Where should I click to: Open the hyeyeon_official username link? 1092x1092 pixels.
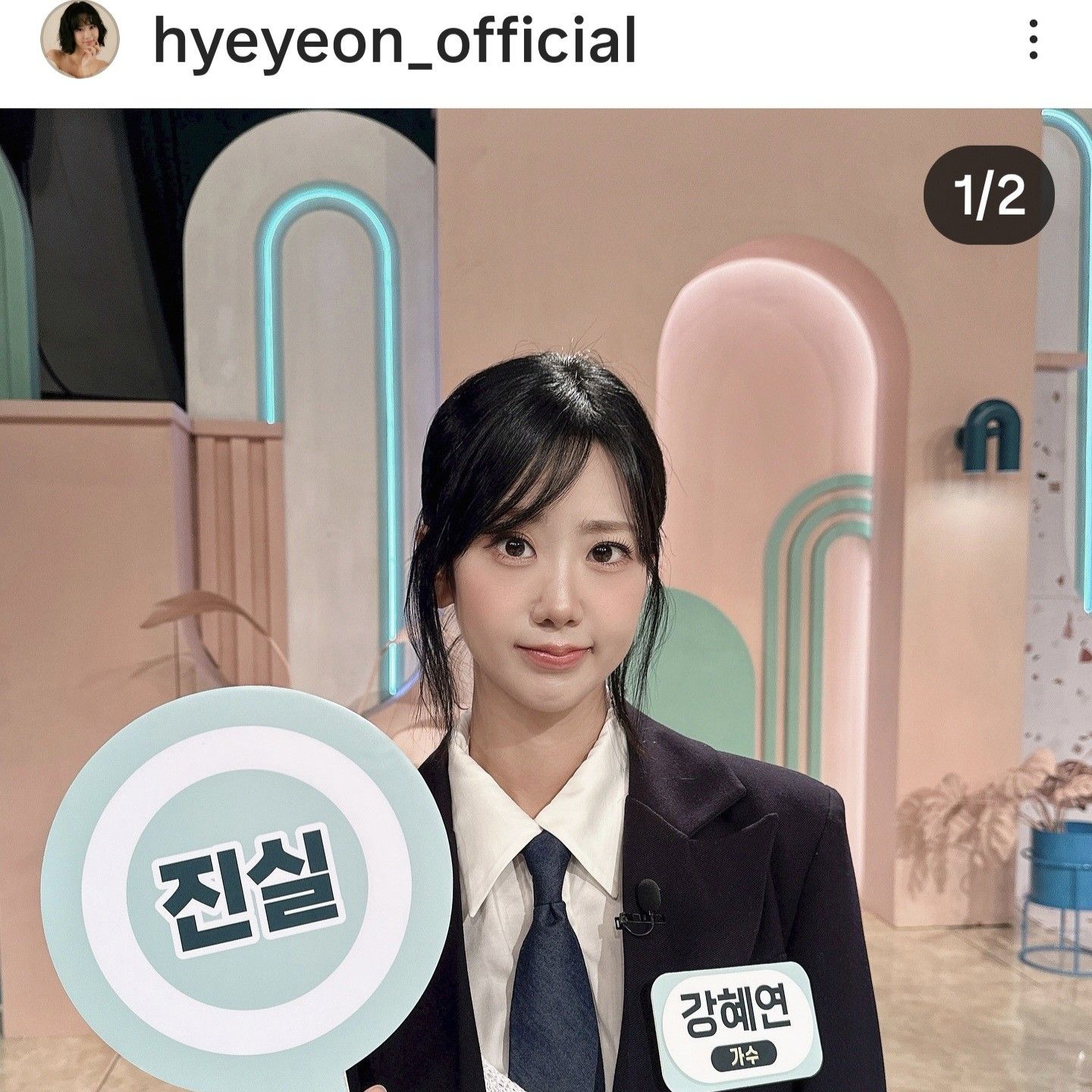[394, 42]
